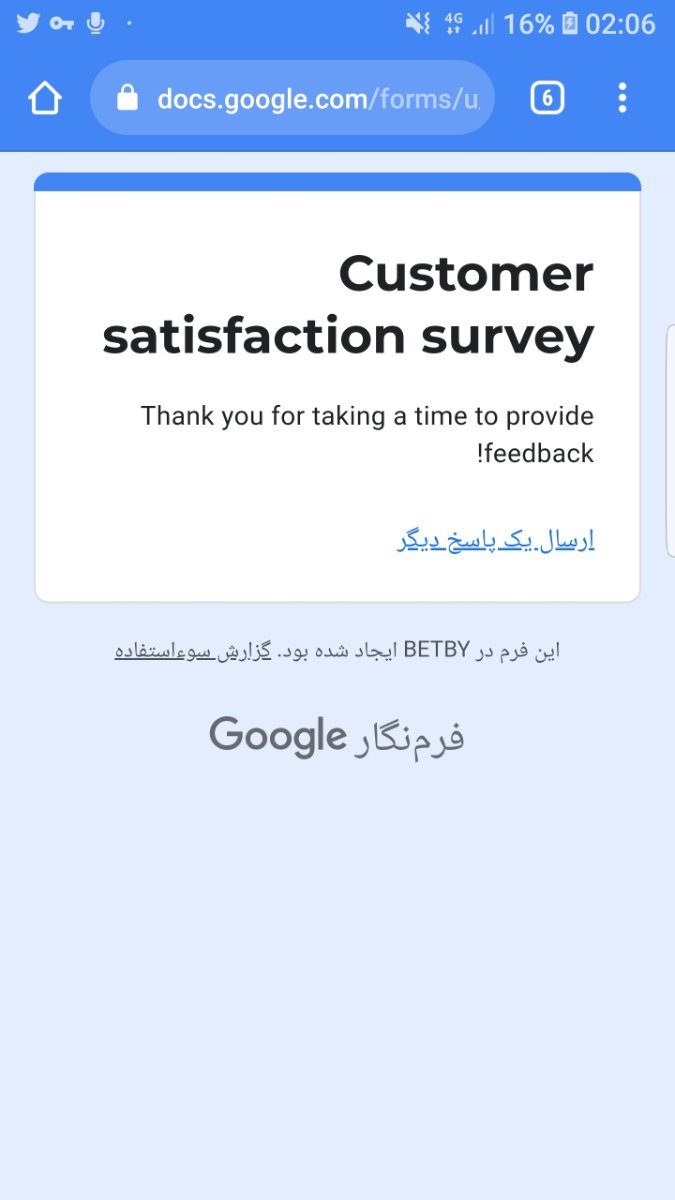The image size is (675, 1200).
Task: Open the tab switcher showing 6 tabs
Action: [x=547, y=98]
